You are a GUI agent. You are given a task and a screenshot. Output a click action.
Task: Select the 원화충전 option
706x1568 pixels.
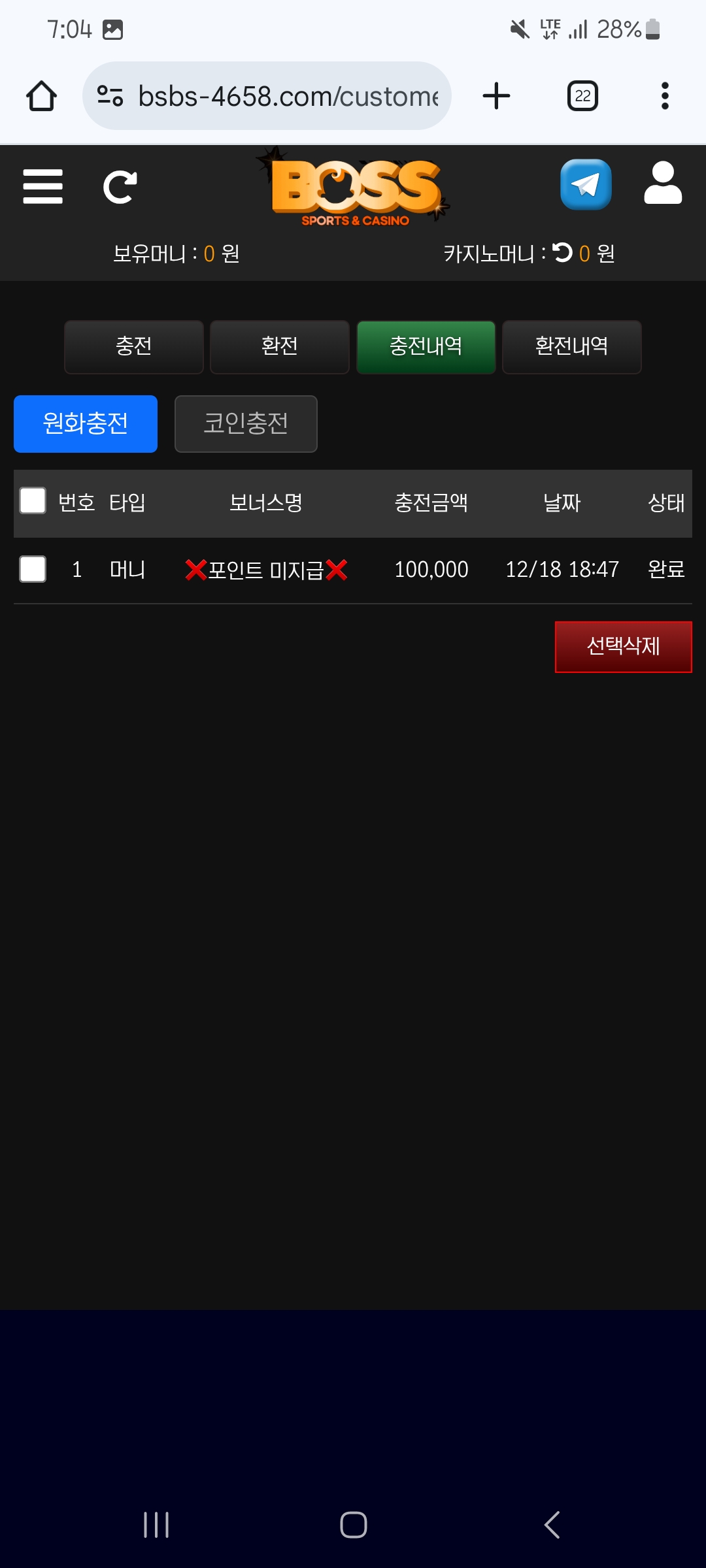[86, 424]
